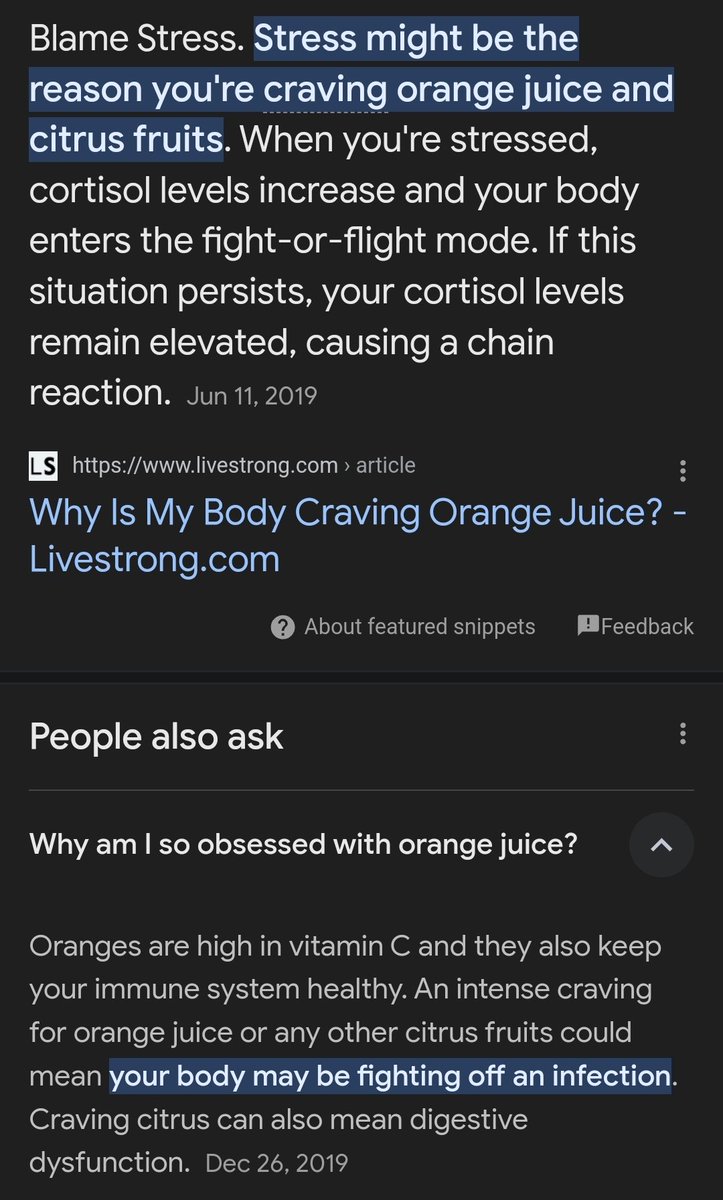The width and height of the screenshot is (723, 1200).
Task: Collapse the orange juice obsession question
Action: (661, 845)
